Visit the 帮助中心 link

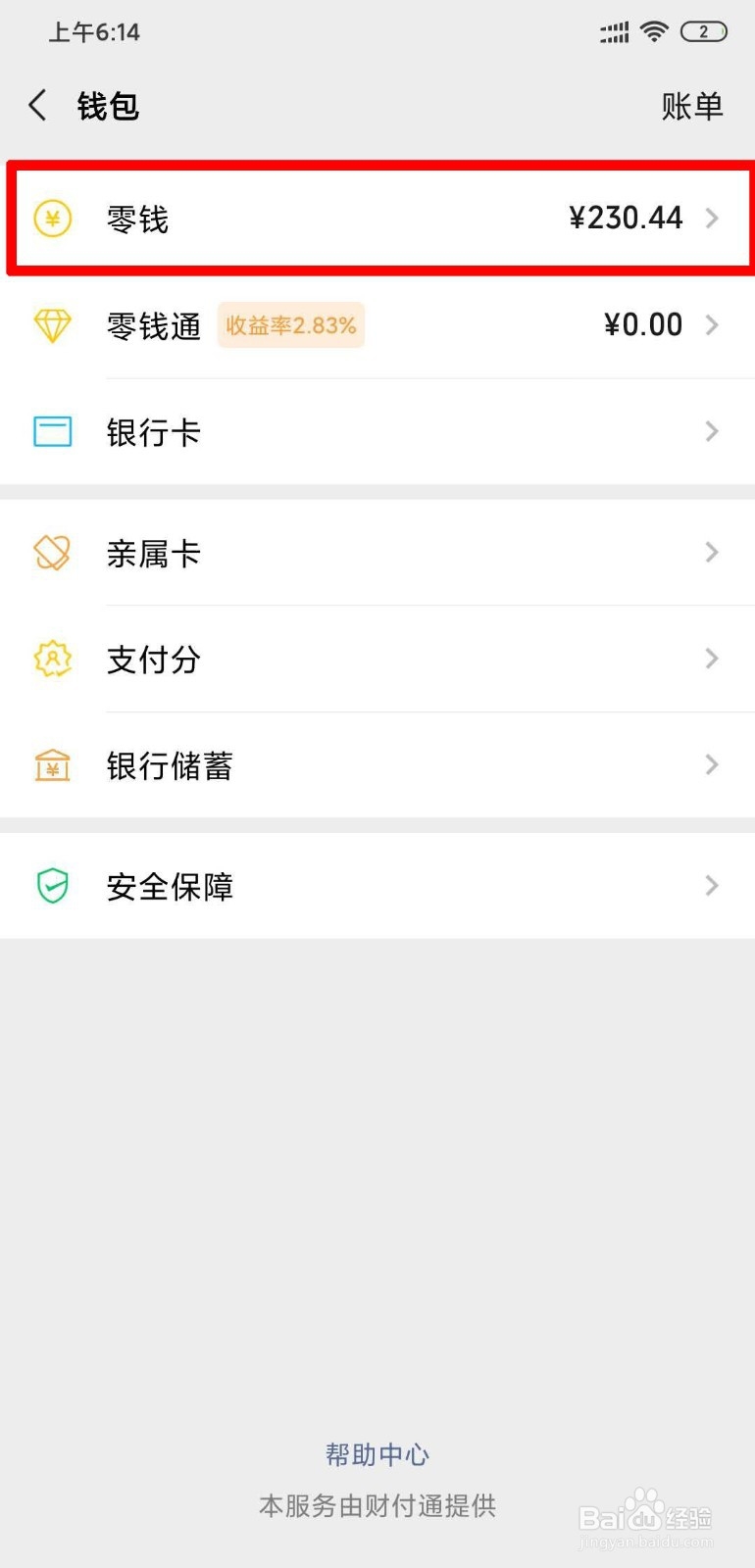coord(377,1454)
